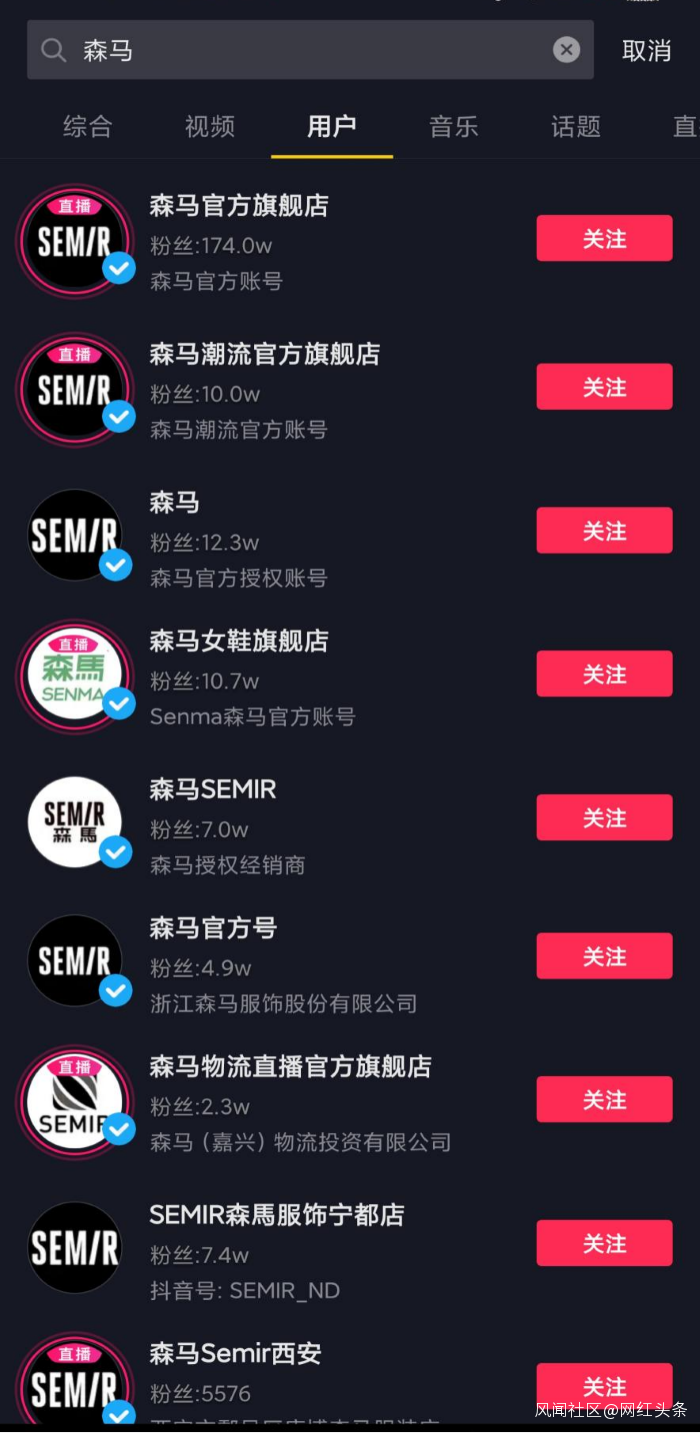Follow 森马女鞋旗舰店 via 关注
This screenshot has height=1433, width=700.
pyautogui.click(x=604, y=674)
